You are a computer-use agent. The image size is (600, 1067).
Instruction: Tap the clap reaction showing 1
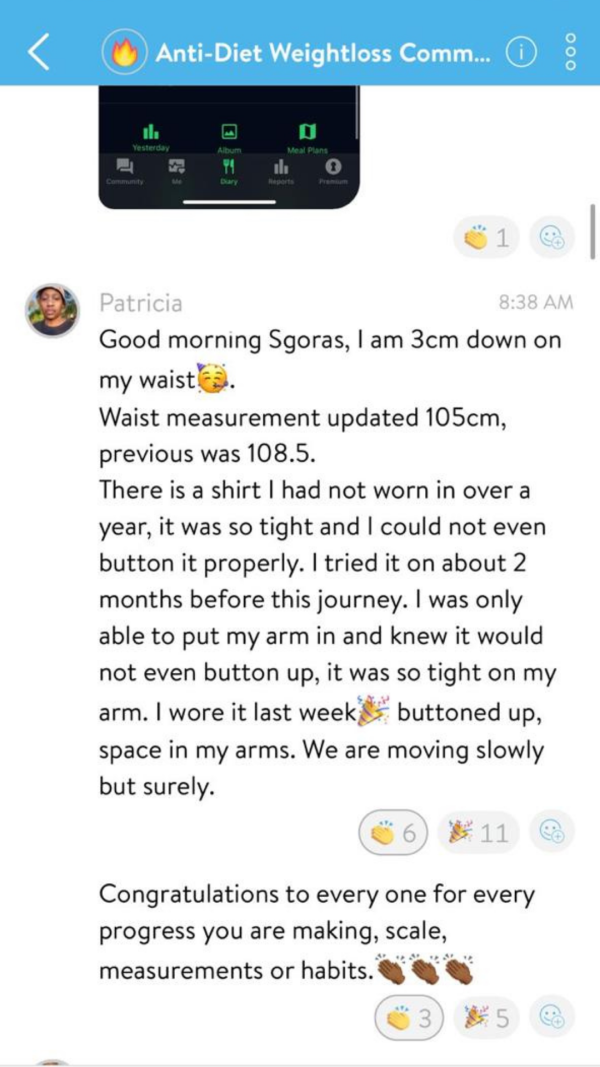(487, 237)
